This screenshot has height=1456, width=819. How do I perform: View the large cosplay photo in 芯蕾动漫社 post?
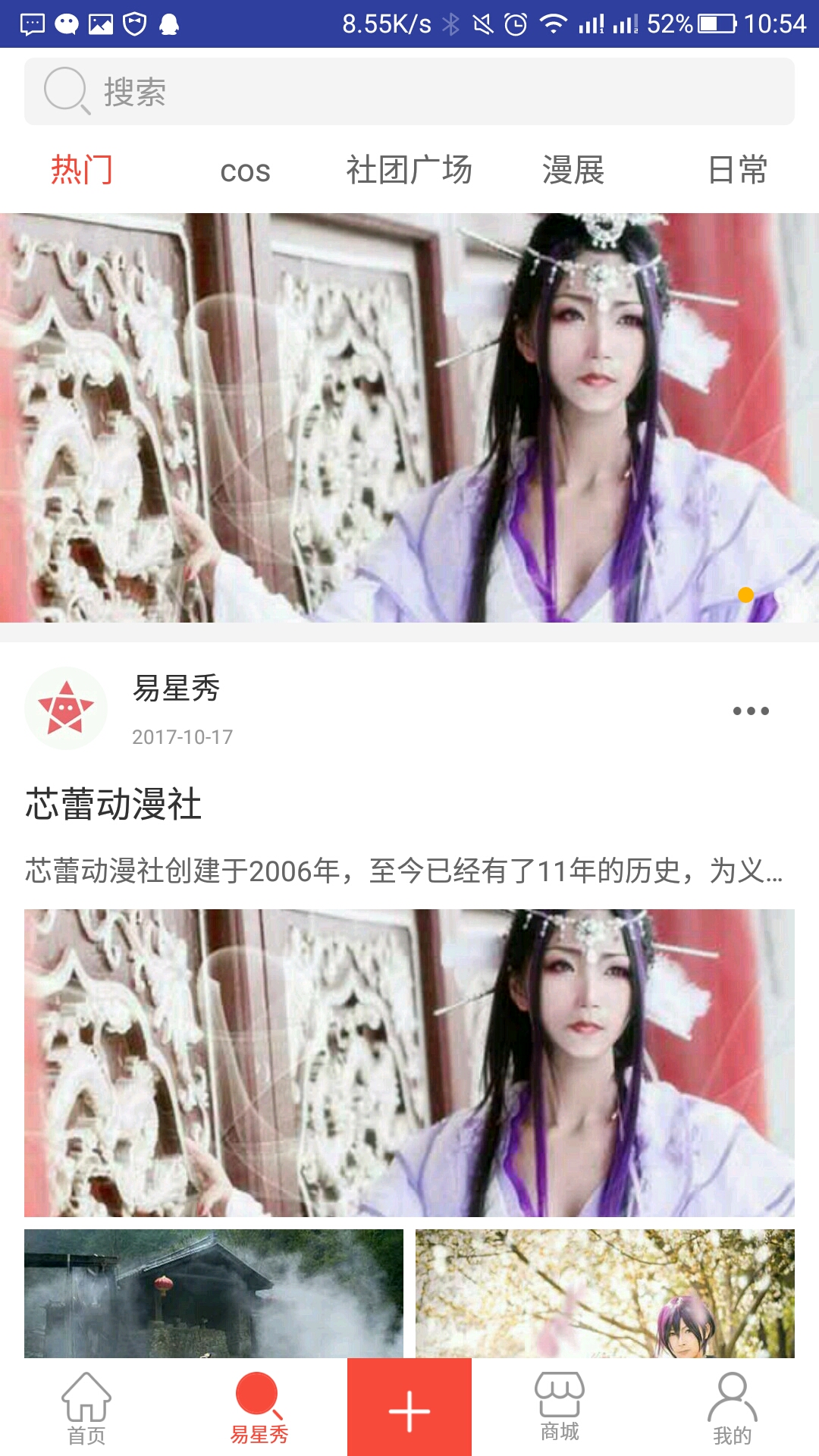409,1063
